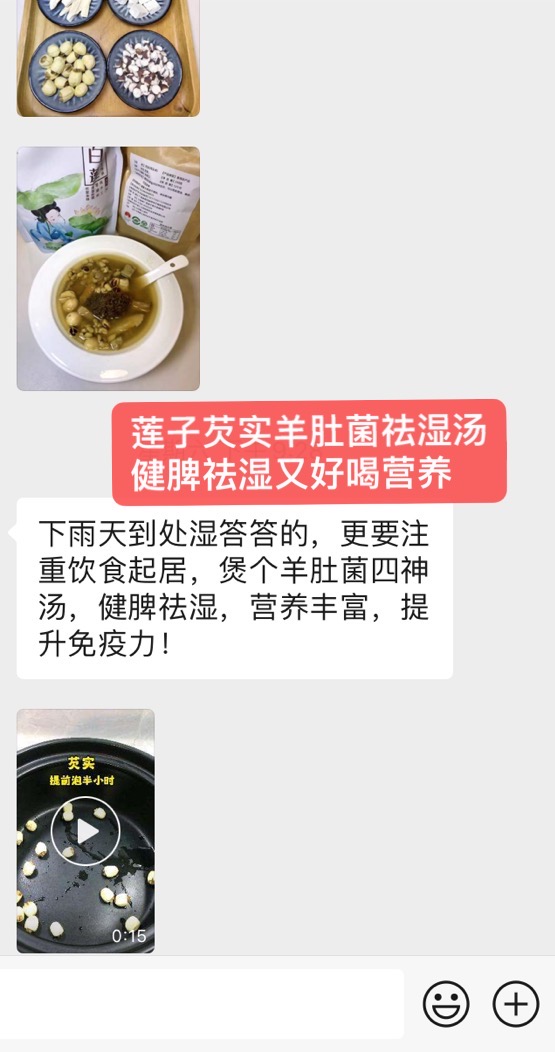Open the soup bowl photo
Screen dimensions: 555x1052
tap(108, 268)
